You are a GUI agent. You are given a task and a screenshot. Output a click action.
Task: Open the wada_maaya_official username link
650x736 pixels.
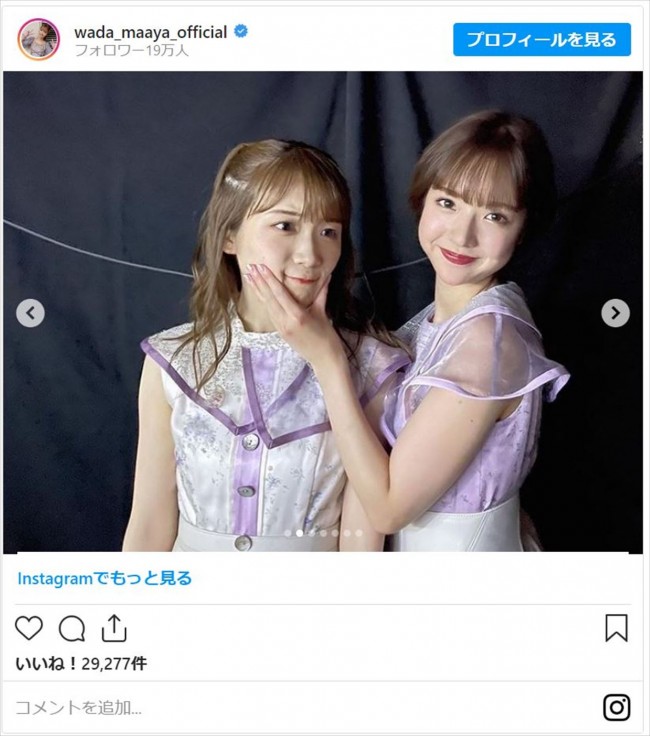point(151,31)
